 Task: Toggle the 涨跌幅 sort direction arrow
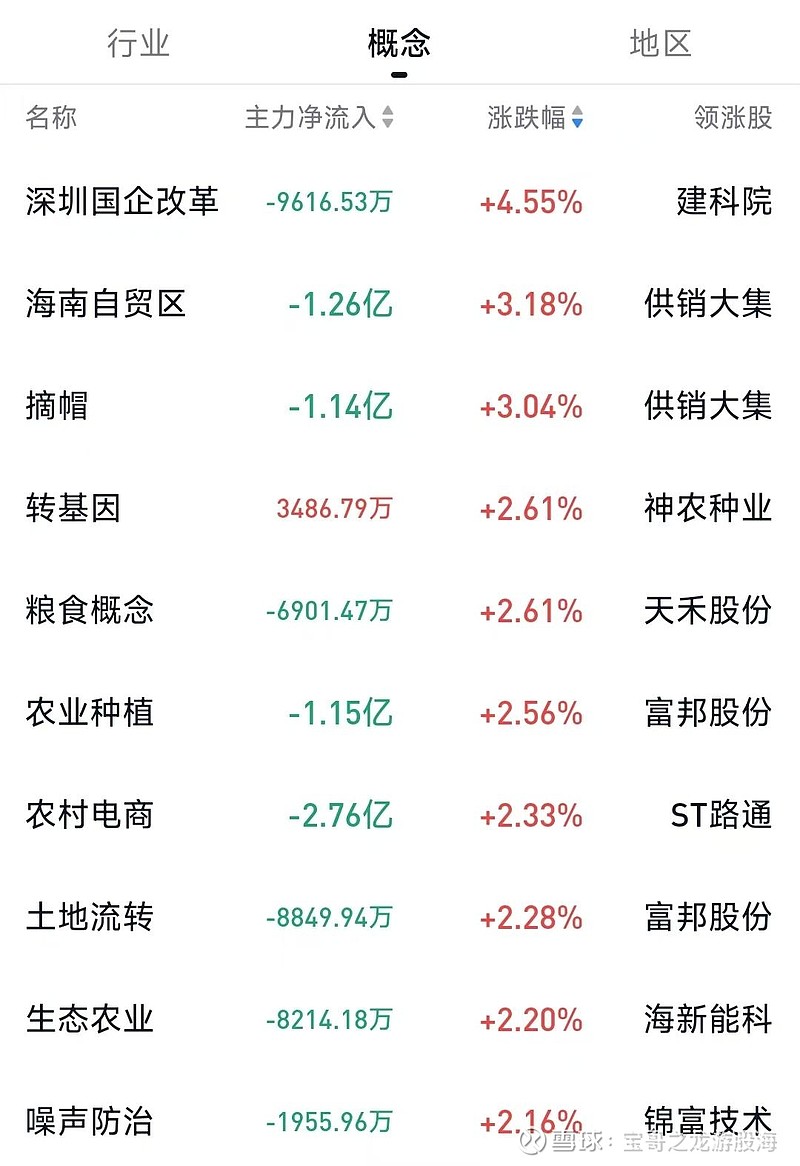tap(578, 118)
